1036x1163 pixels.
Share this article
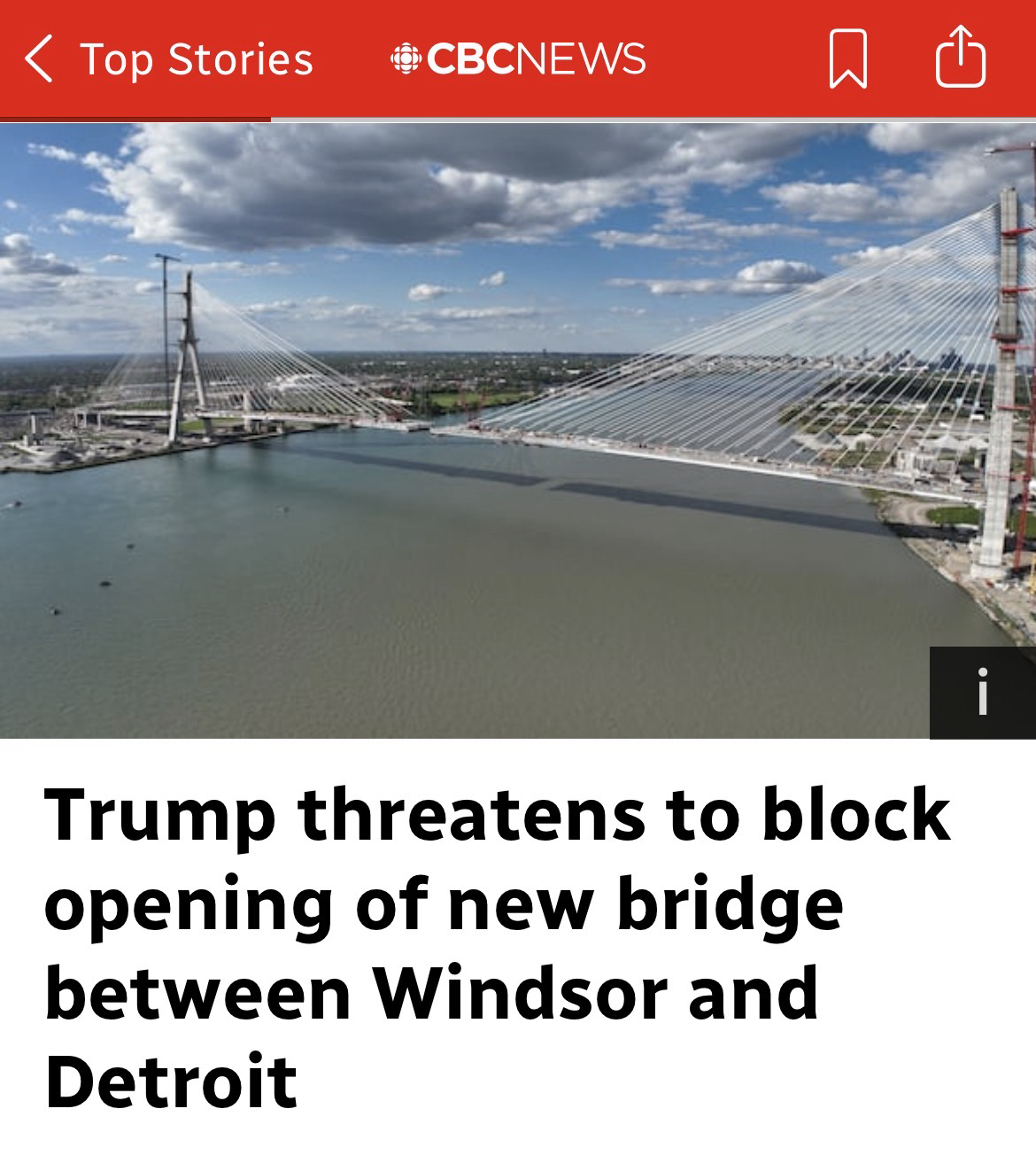tap(960, 58)
